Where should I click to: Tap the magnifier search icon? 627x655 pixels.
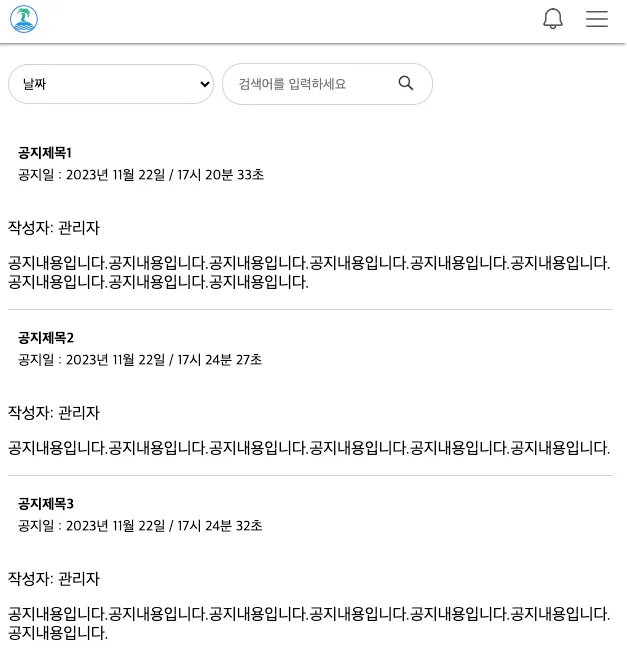[406, 84]
